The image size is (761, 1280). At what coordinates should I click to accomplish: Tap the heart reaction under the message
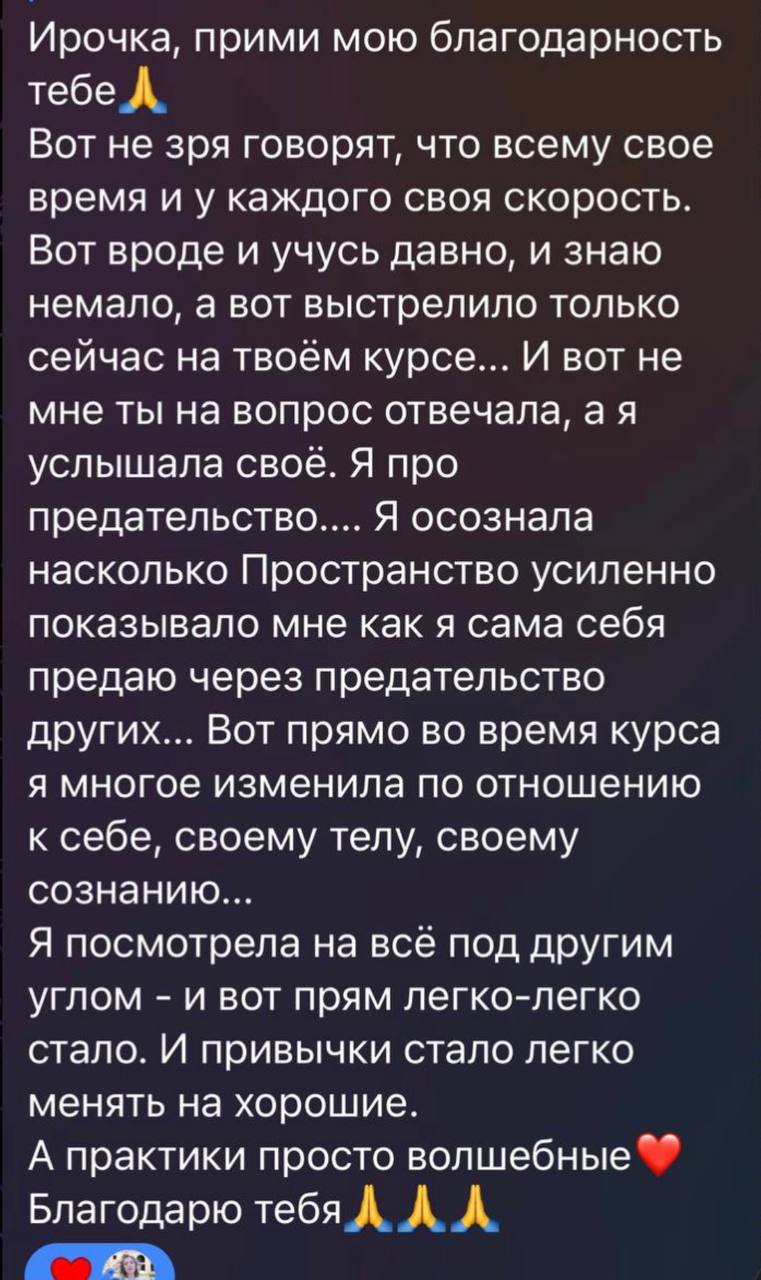pyautogui.click(x=68, y=1268)
